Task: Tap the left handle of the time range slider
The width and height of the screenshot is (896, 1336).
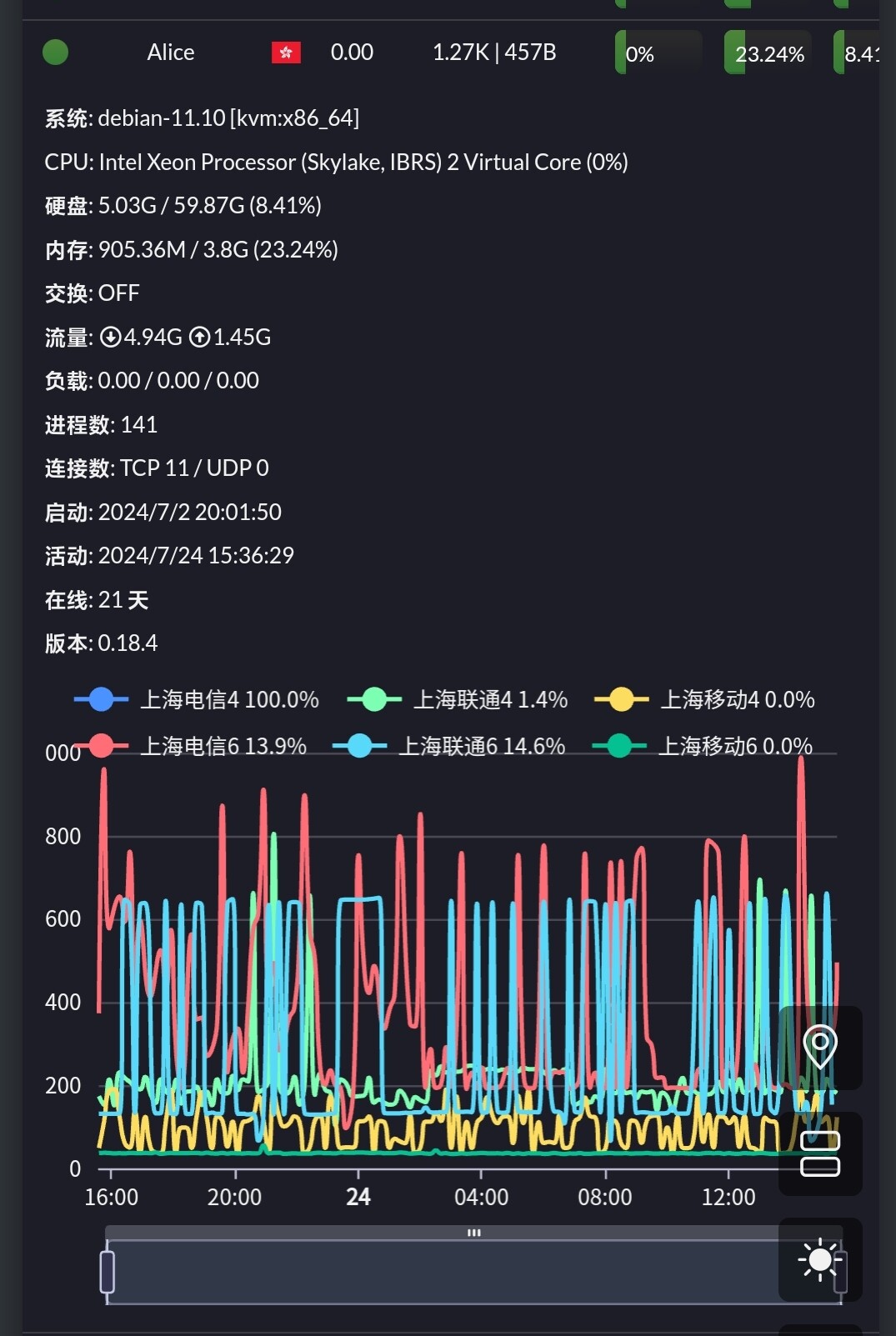Action: point(108,1272)
